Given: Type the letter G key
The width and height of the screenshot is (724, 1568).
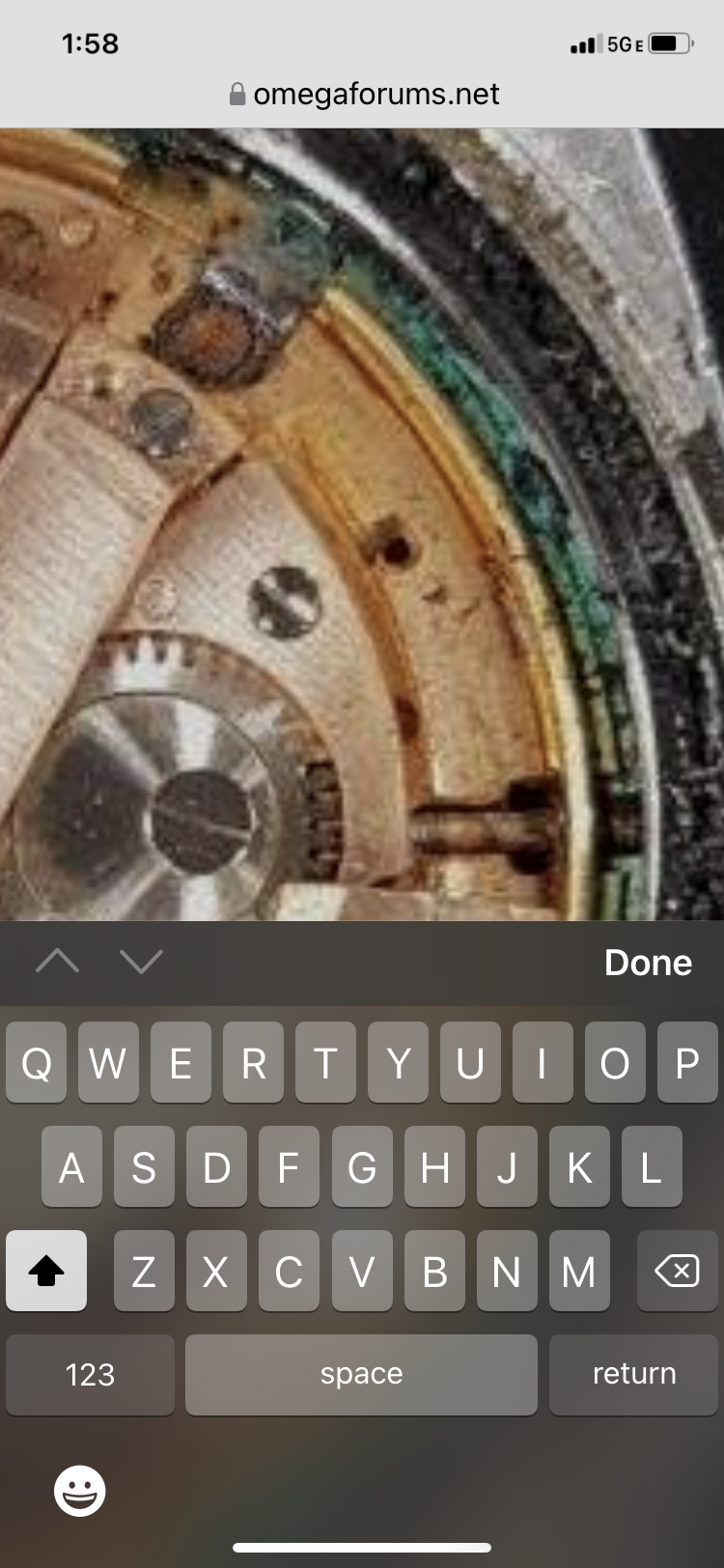Looking at the screenshot, I should (x=362, y=1166).
